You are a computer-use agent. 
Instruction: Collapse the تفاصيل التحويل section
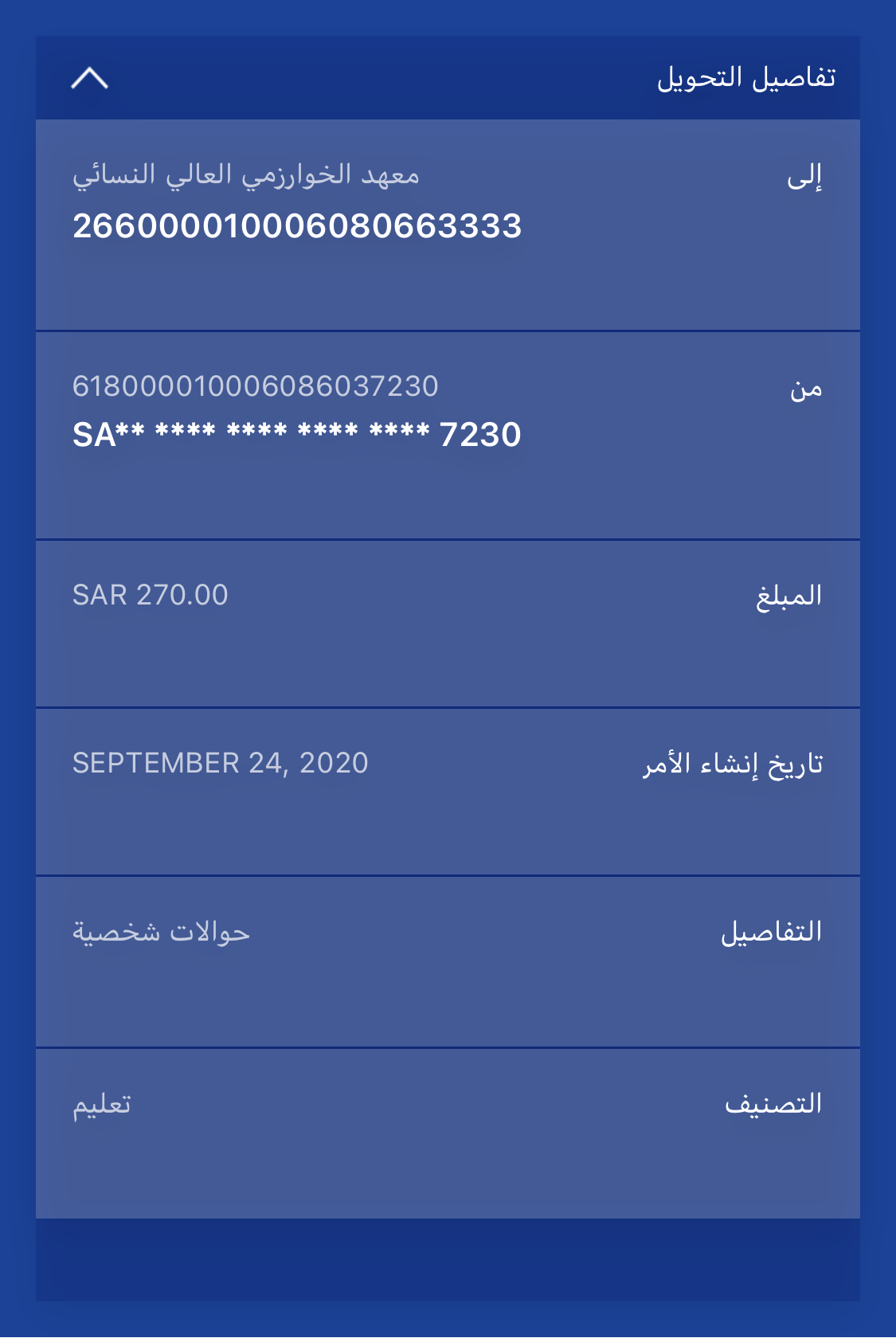tap(89, 78)
